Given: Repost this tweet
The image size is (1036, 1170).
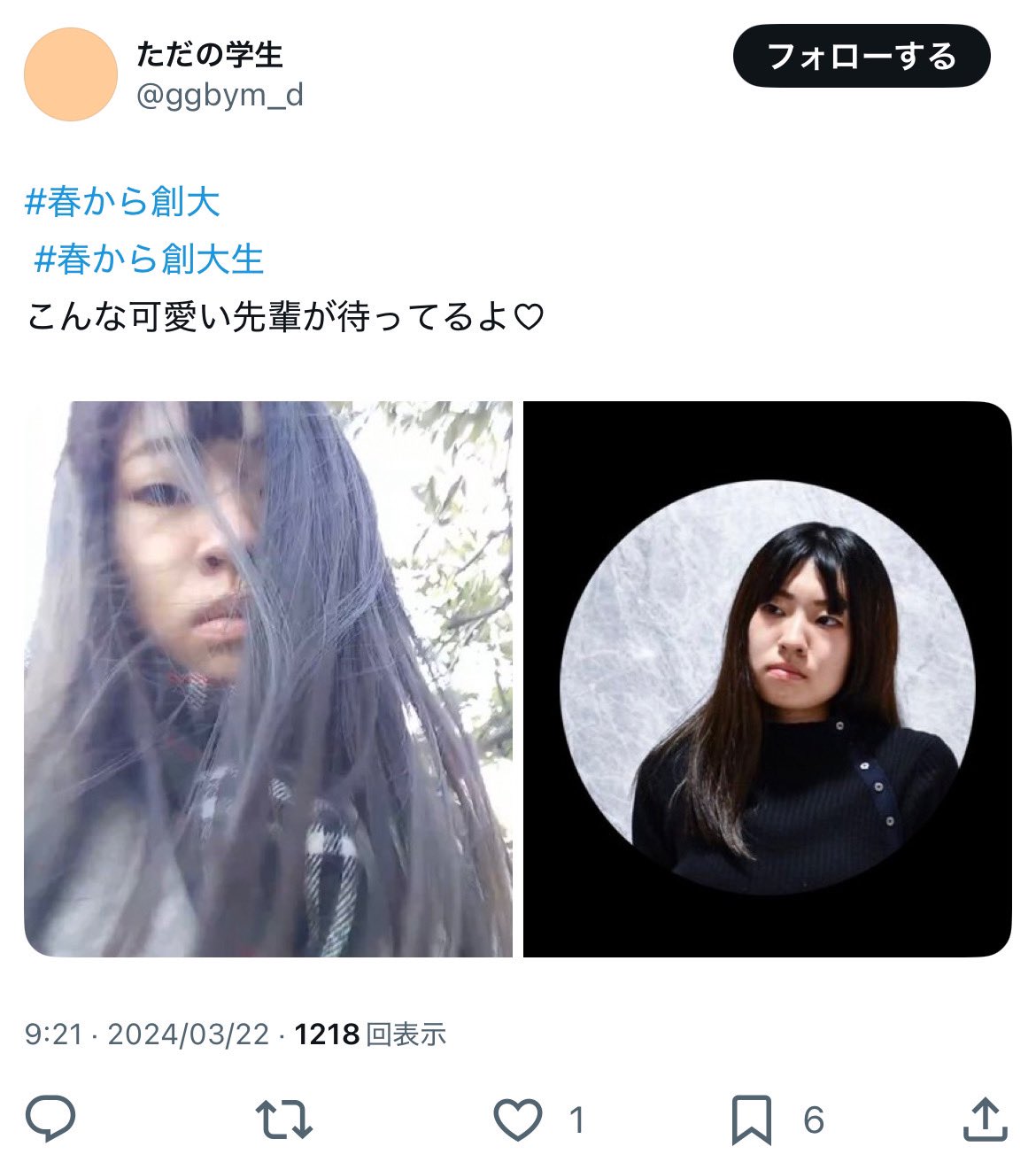Looking at the screenshot, I should [x=283, y=1120].
